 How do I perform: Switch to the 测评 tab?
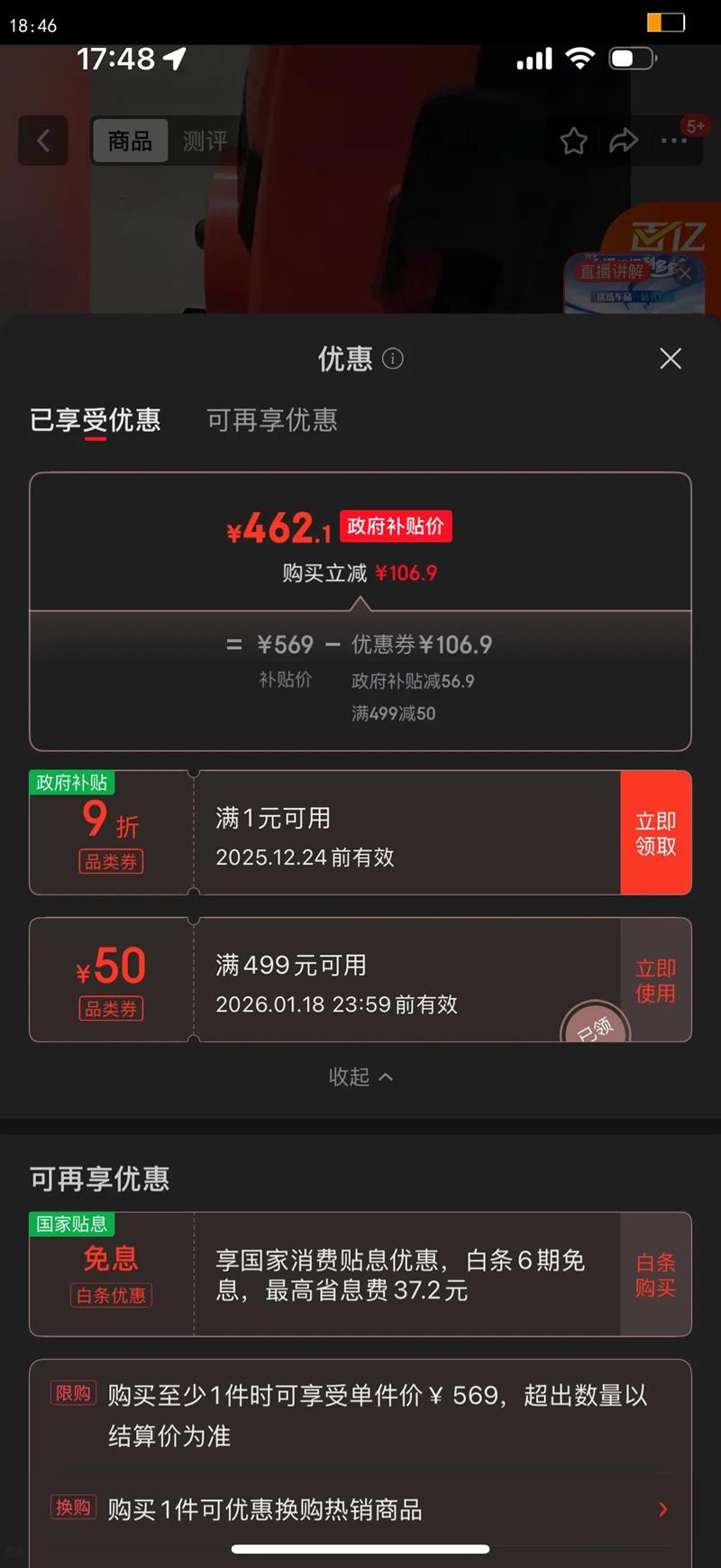[x=204, y=141]
